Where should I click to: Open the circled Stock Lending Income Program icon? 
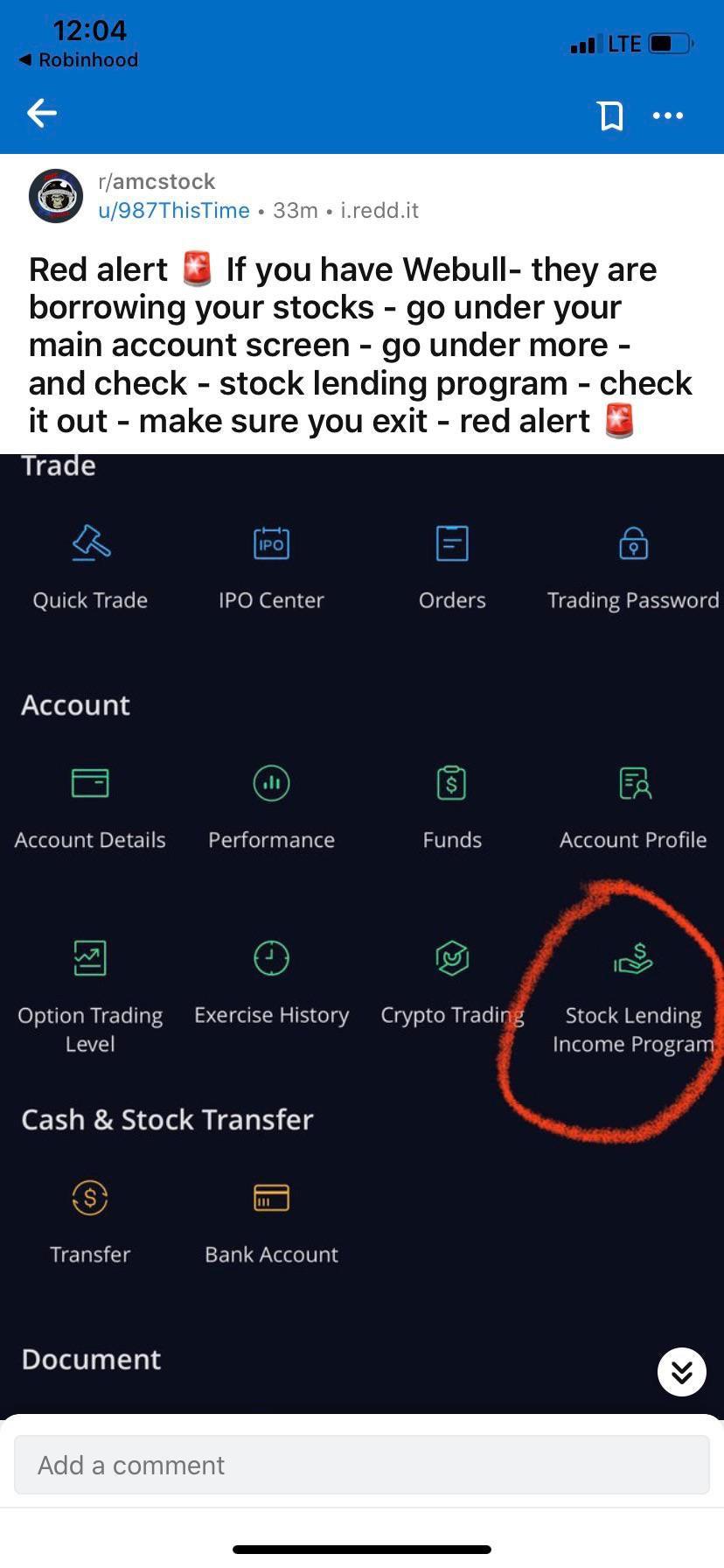(x=633, y=957)
